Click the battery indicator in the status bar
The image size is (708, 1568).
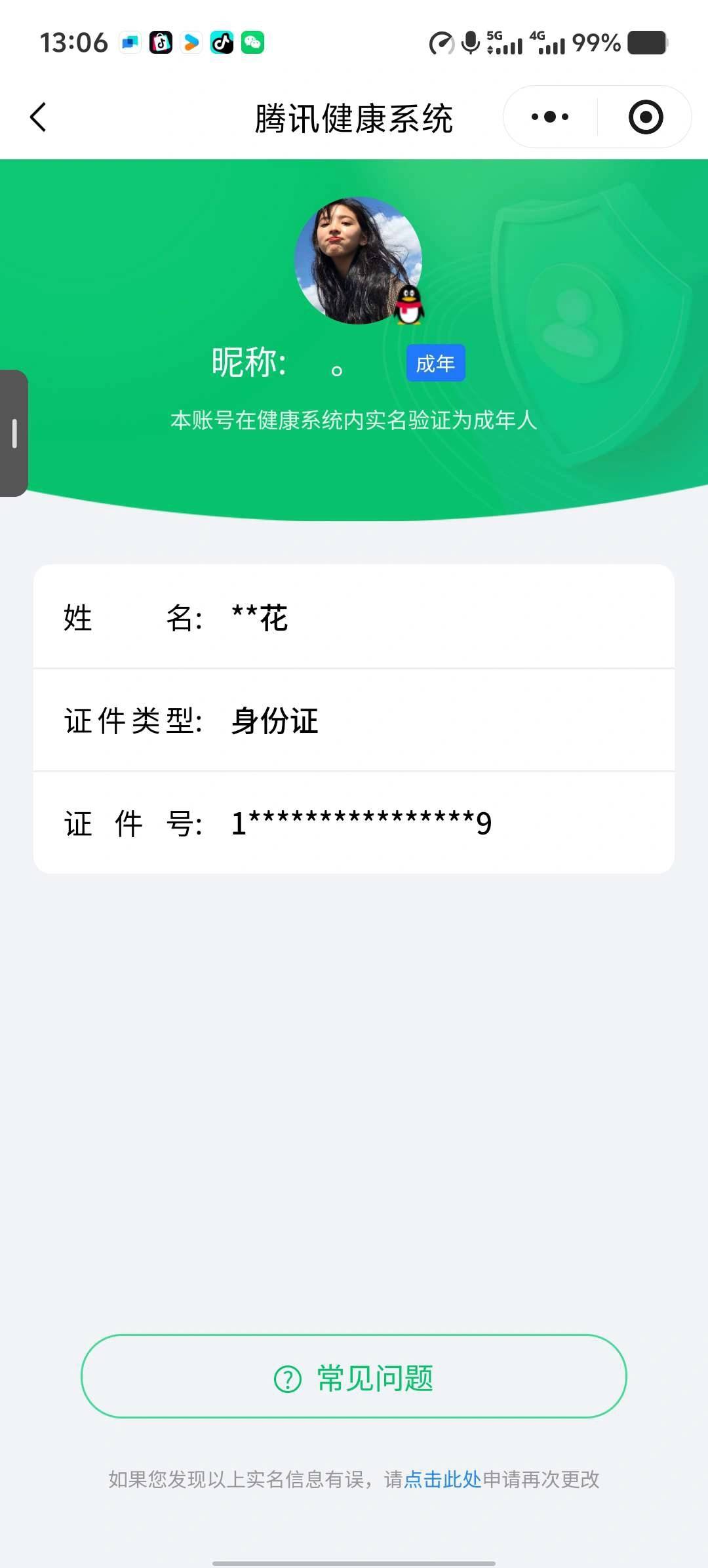click(646, 42)
